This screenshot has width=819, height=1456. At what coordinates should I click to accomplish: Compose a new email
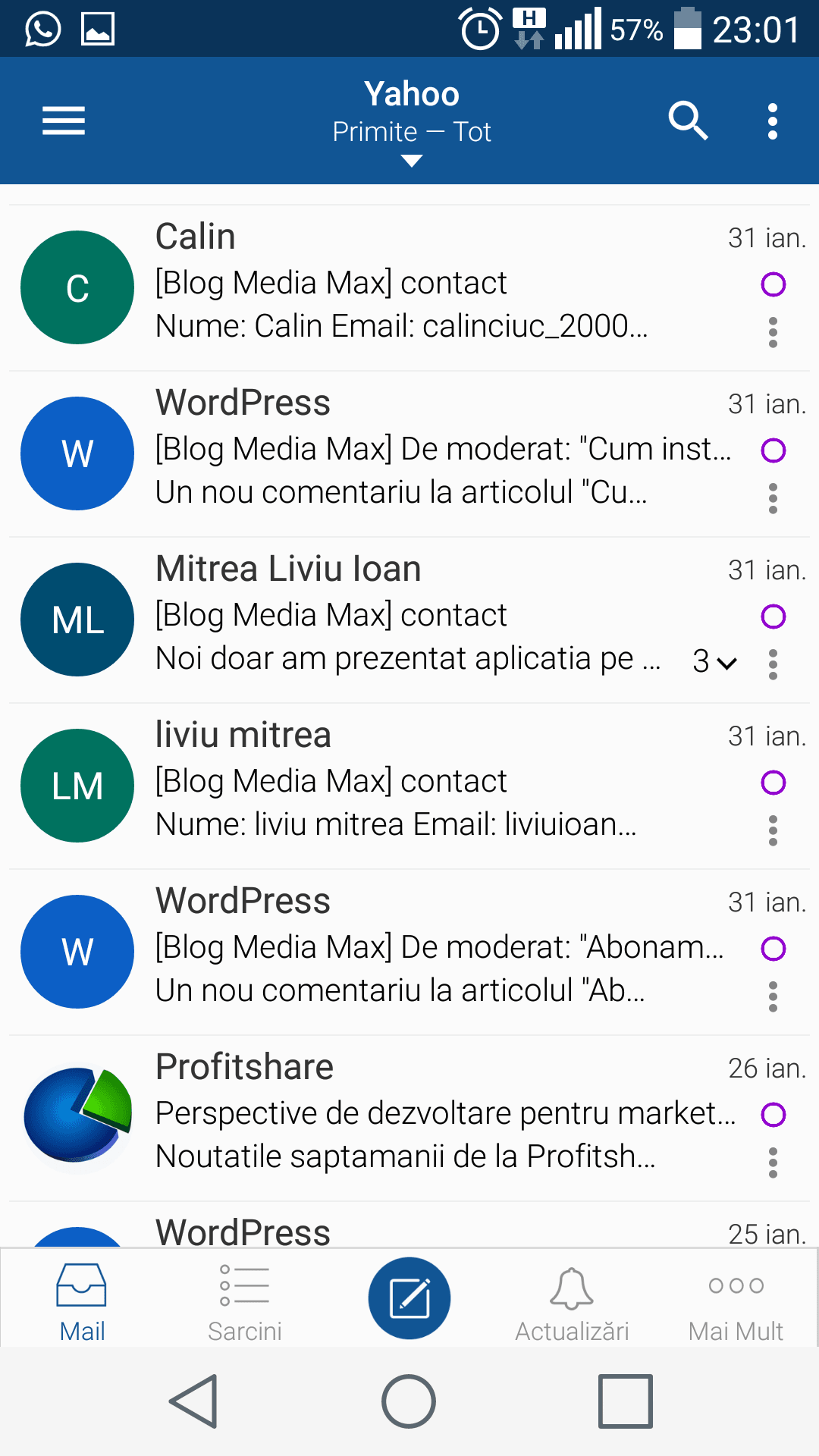(409, 1298)
